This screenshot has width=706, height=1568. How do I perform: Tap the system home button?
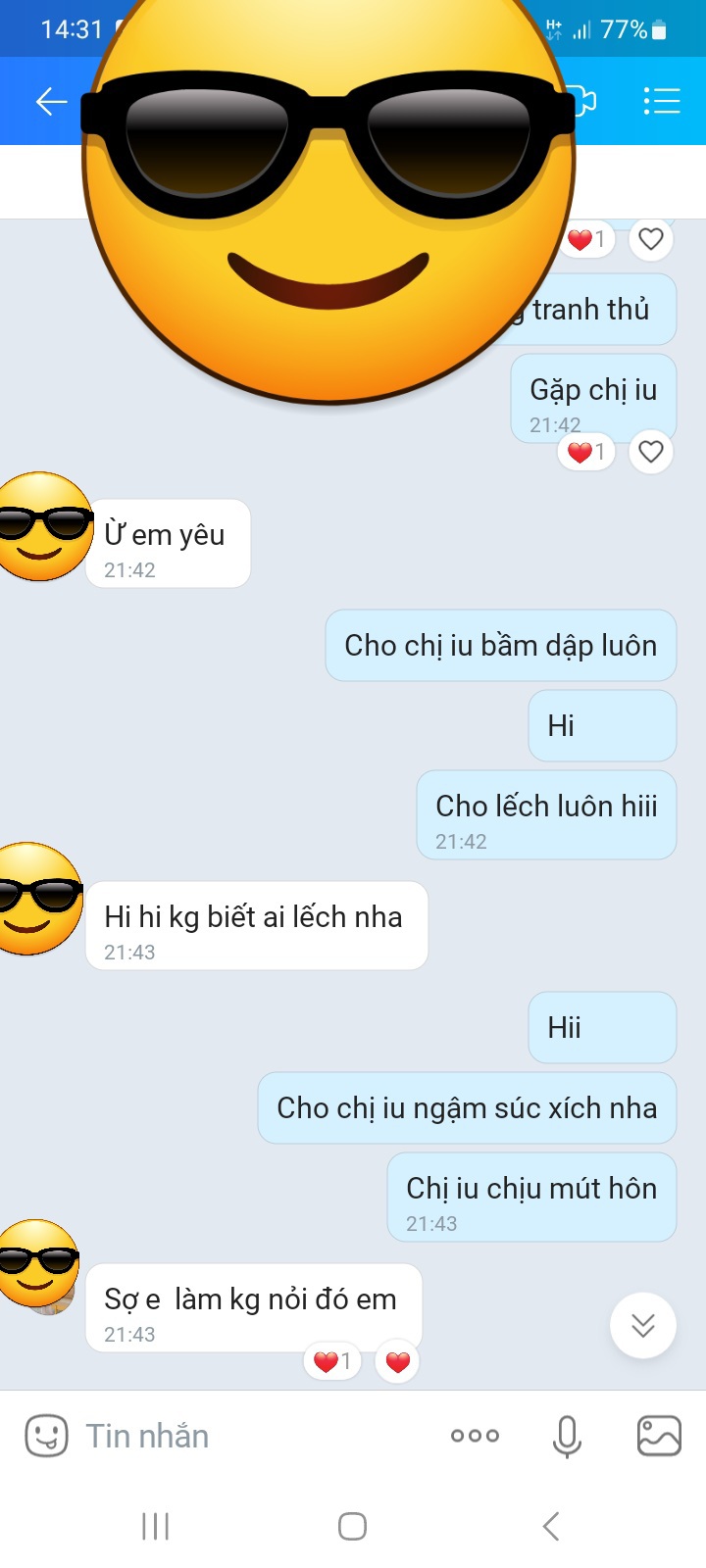click(352, 1526)
